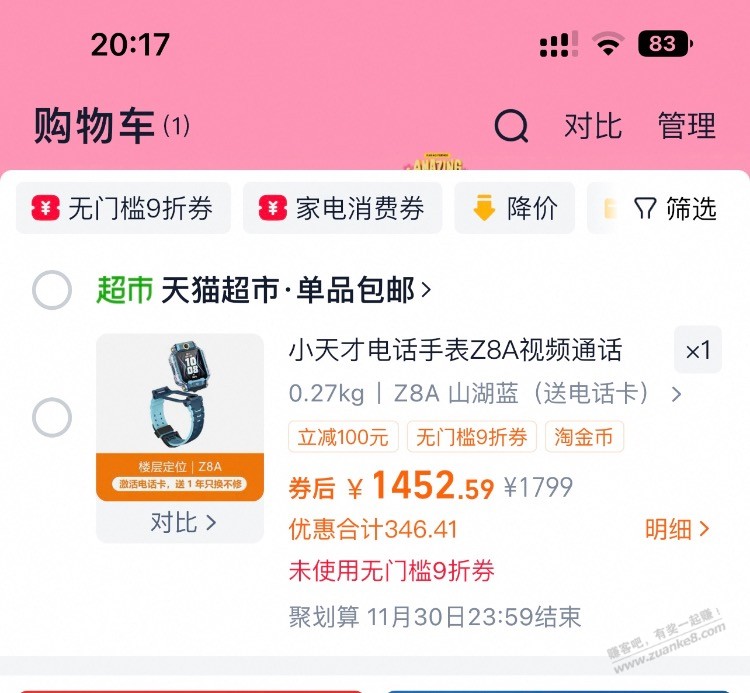Change quantity via ×1 button
The width and height of the screenshot is (750, 693).
coord(697,350)
